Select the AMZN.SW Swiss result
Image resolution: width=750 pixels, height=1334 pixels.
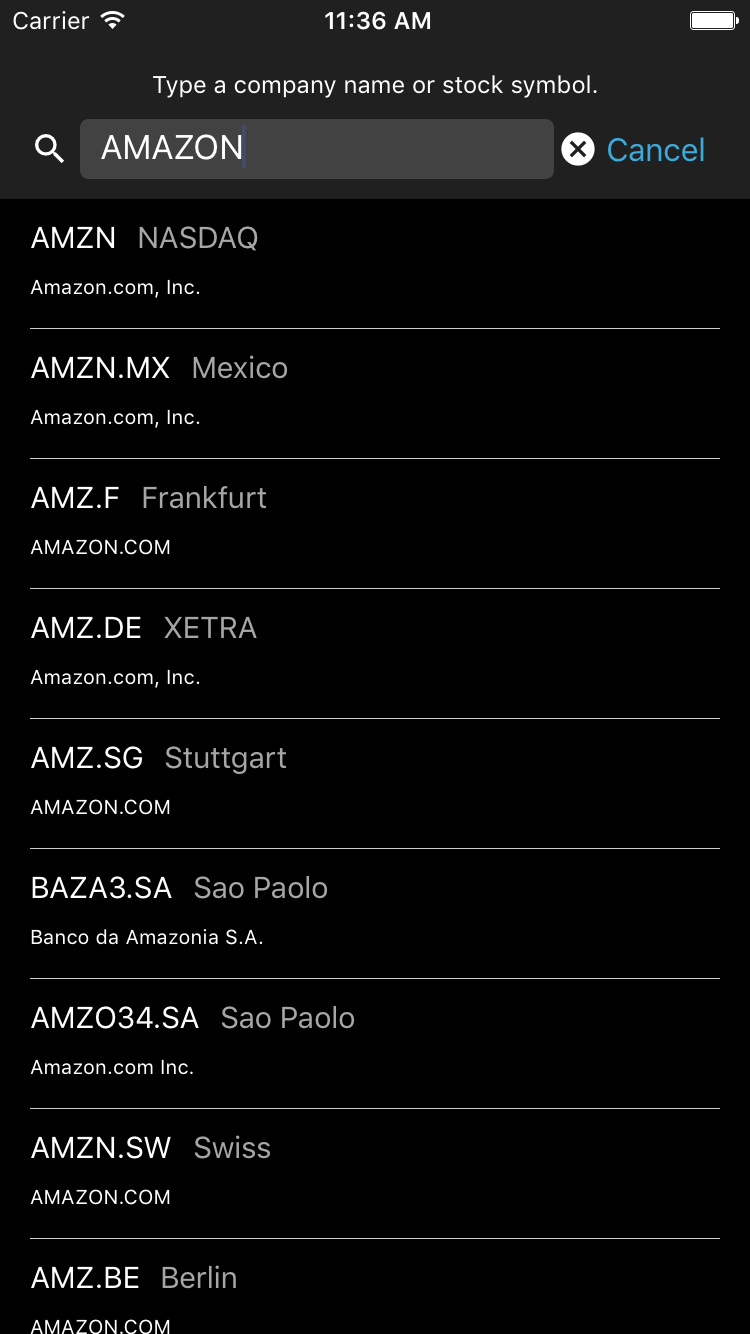375,1172
